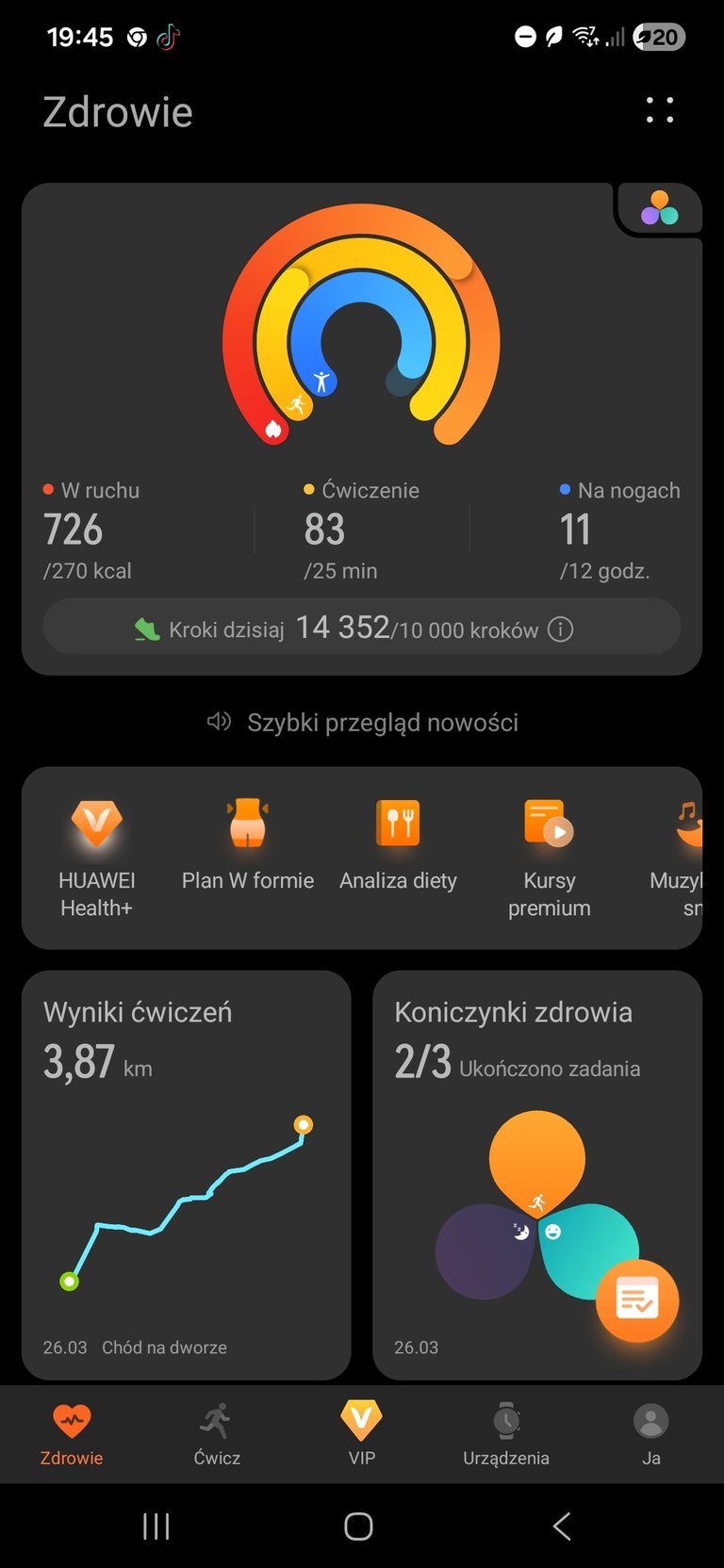
Task: Switch to the Ćwicz tab
Action: click(217, 1434)
